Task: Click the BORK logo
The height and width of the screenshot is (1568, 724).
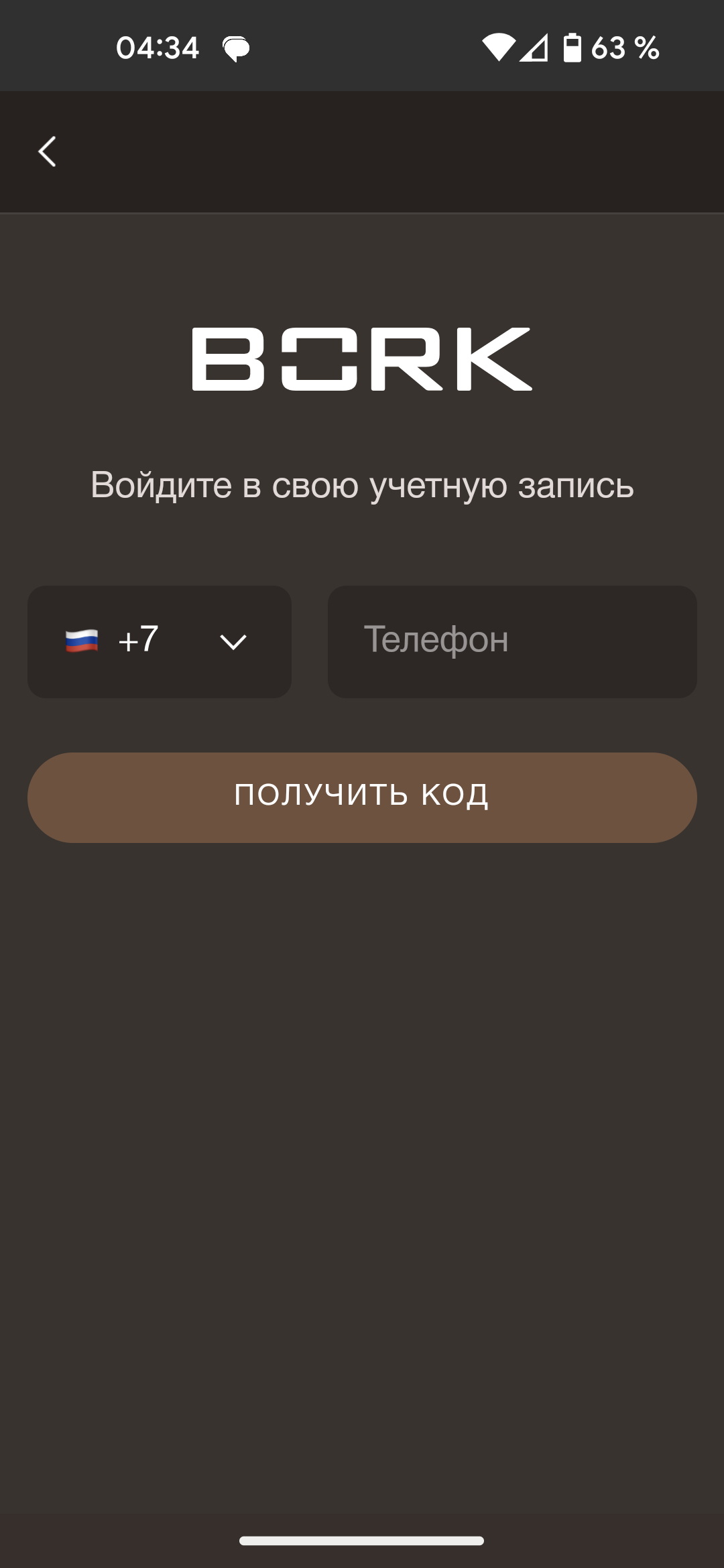Action: point(361,360)
